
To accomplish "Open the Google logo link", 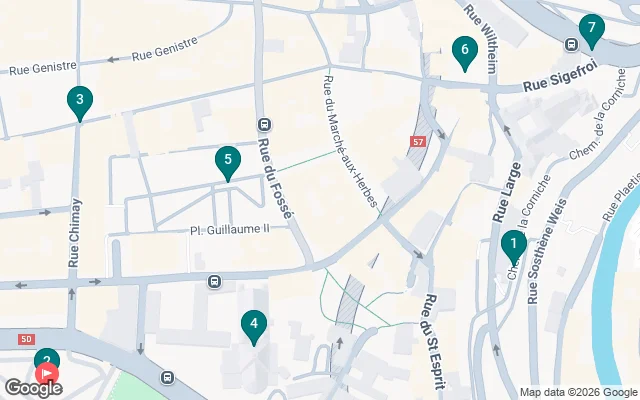I will (33, 388).
